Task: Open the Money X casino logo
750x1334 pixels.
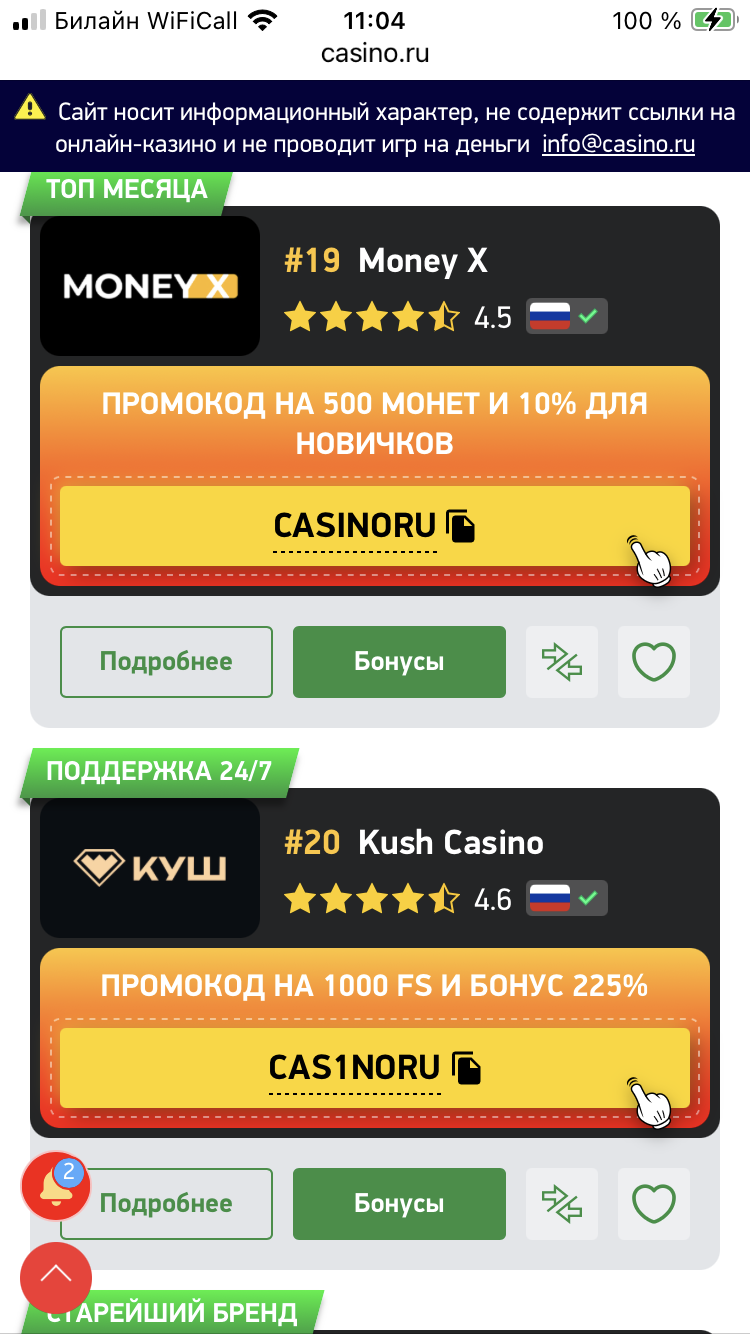Action: pyautogui.click(x=150, y=286)
